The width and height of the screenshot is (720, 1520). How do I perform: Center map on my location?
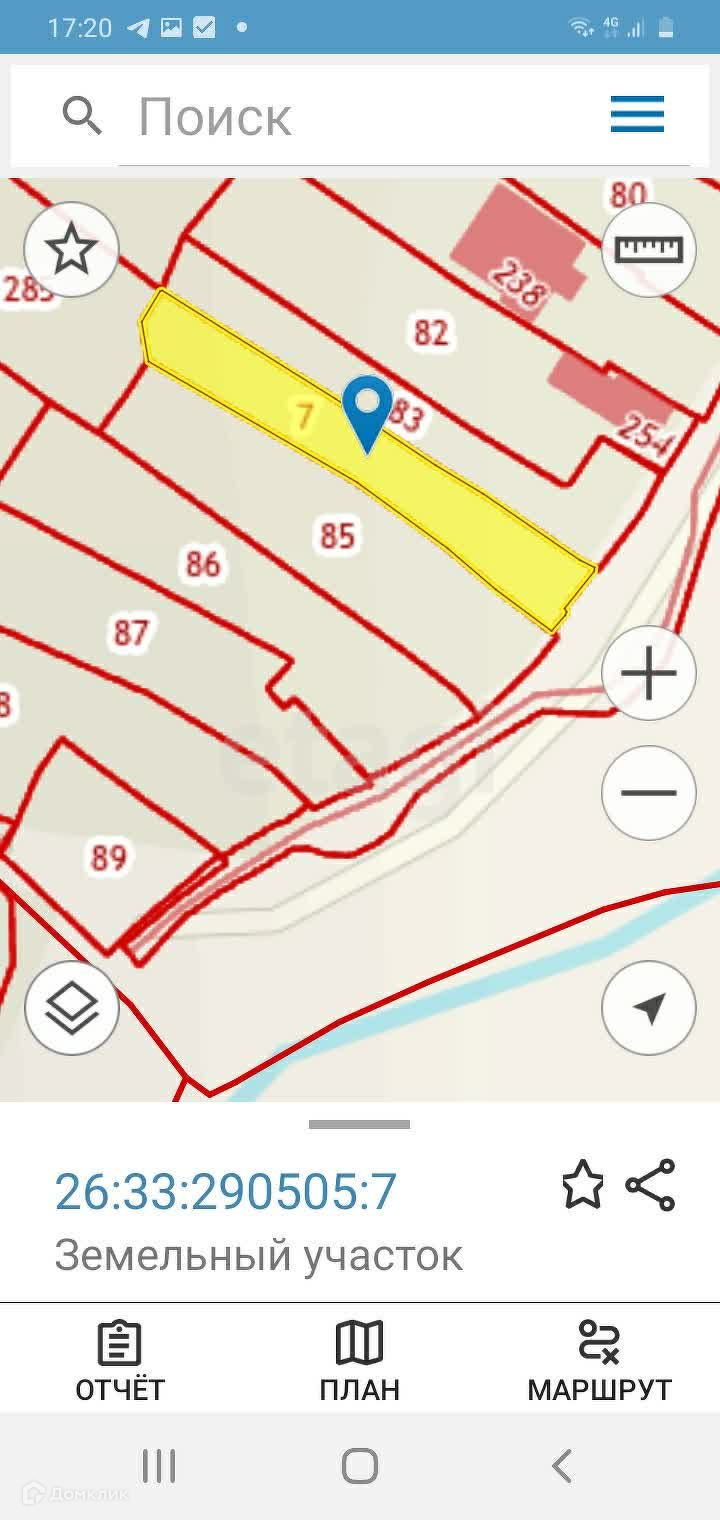coord(648,1008)
